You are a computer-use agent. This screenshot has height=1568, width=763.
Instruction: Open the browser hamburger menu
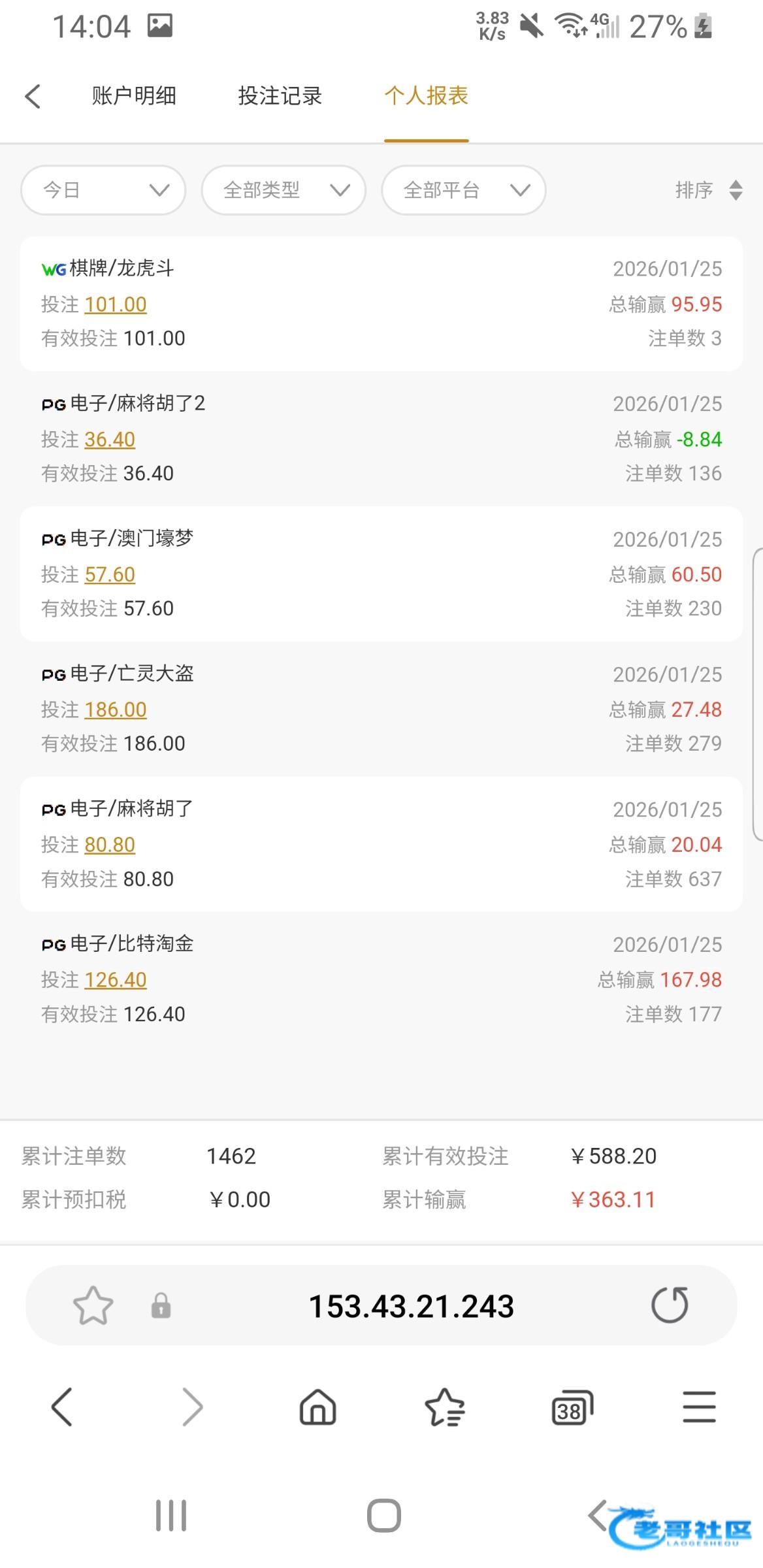(699, 1407)
